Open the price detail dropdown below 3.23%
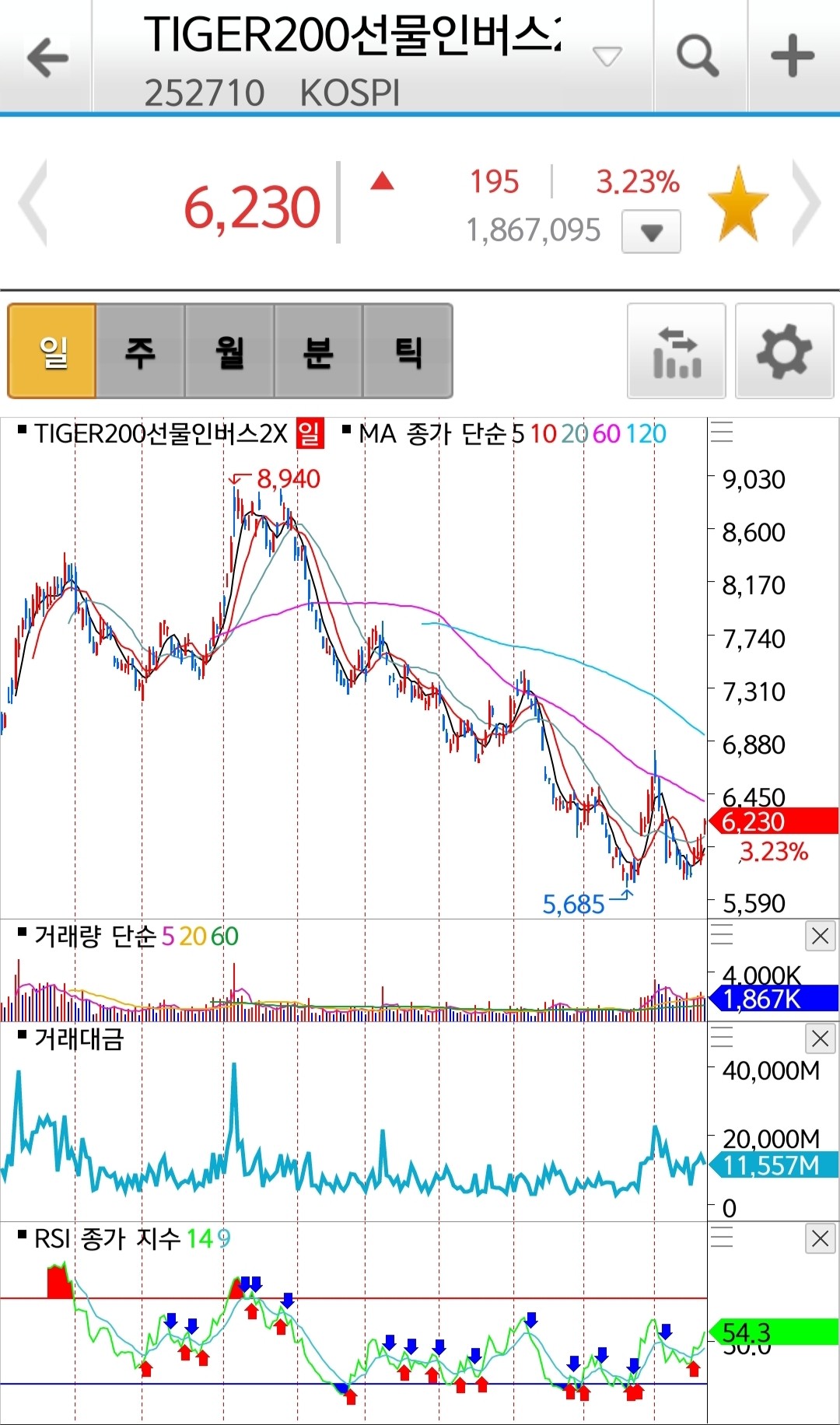The image size is (840, 1425). 651,231
